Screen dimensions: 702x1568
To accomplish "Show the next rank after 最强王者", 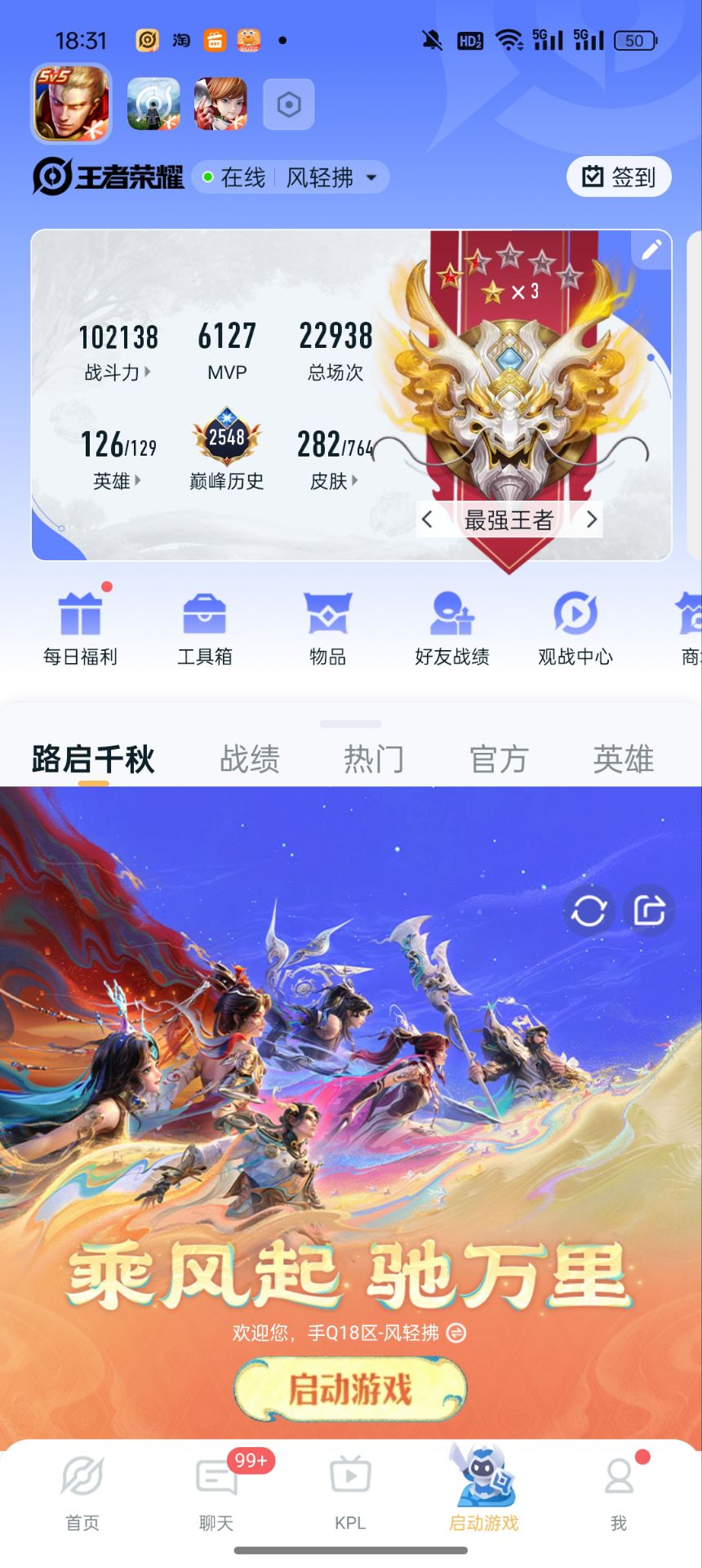I will pos(592,519).
